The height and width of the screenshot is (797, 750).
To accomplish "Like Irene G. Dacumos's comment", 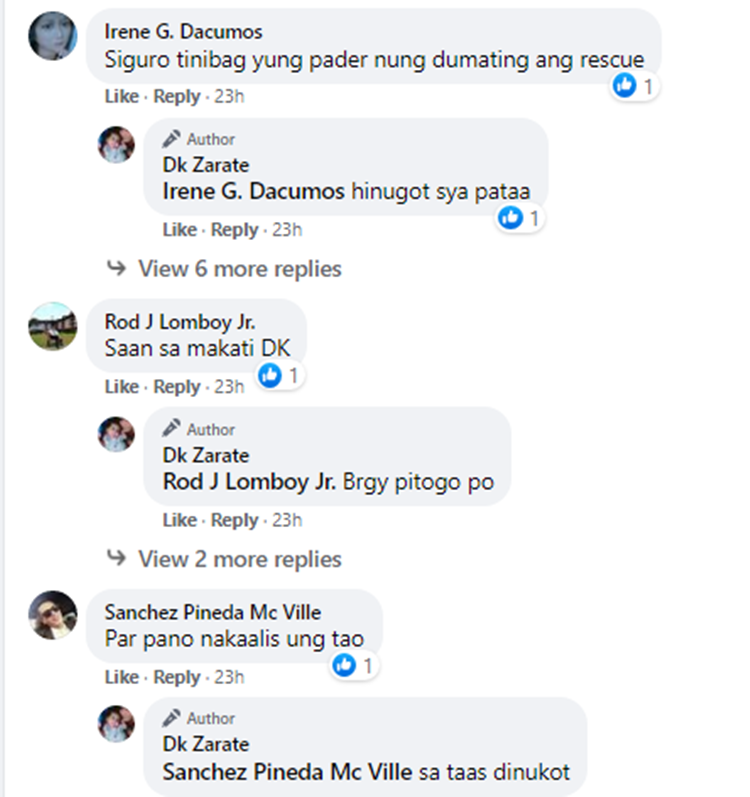I will pyautogui.click(x=121, y=97).
